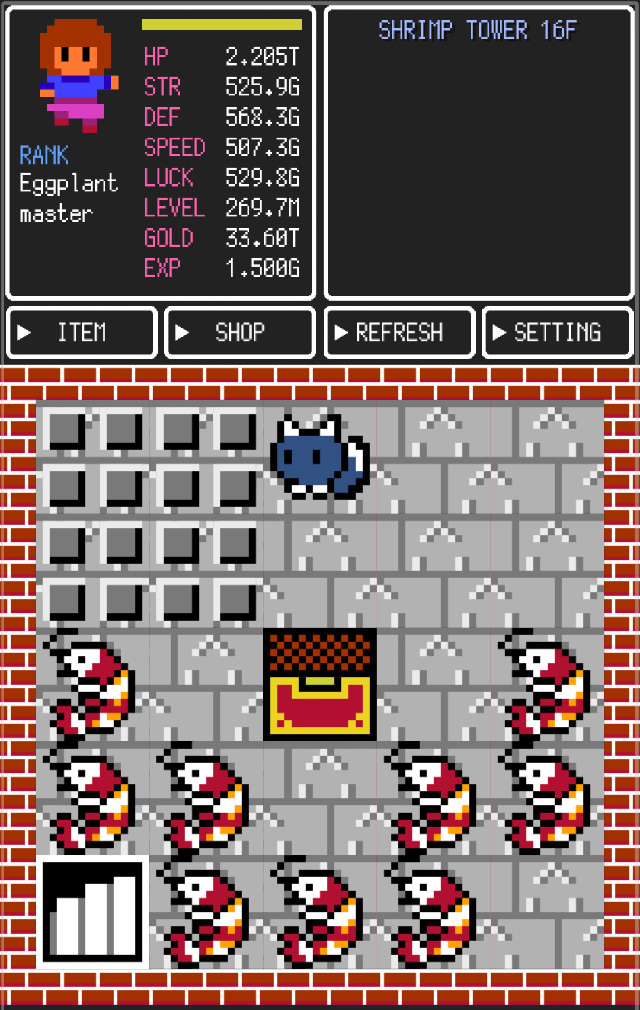Viewport: 640px width, 1010px height.
Task: Open the ITEM menu
Action: [82, 333]
